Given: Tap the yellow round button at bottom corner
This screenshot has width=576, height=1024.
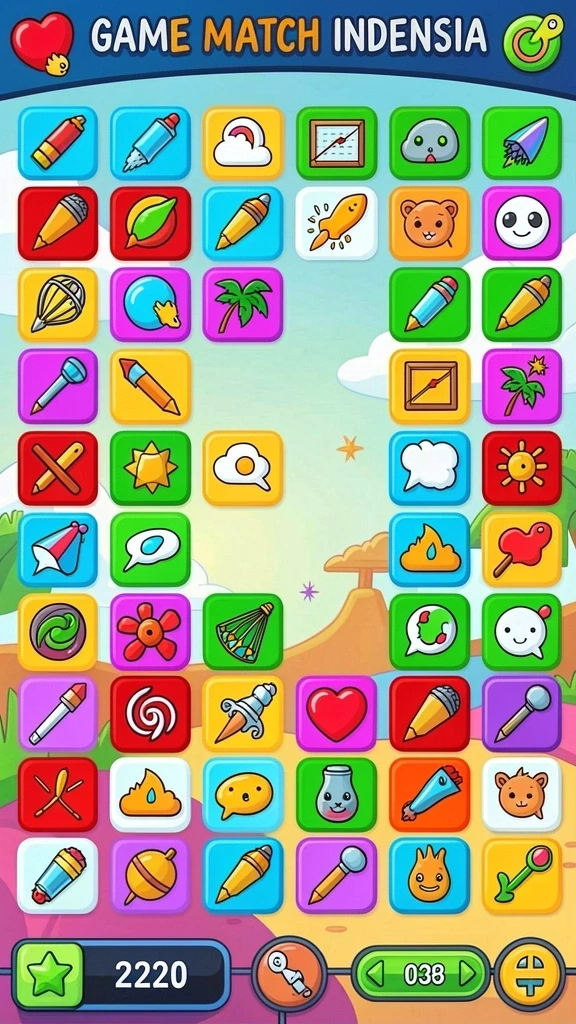Looking at the screenshot, I should tap(530, 974).
